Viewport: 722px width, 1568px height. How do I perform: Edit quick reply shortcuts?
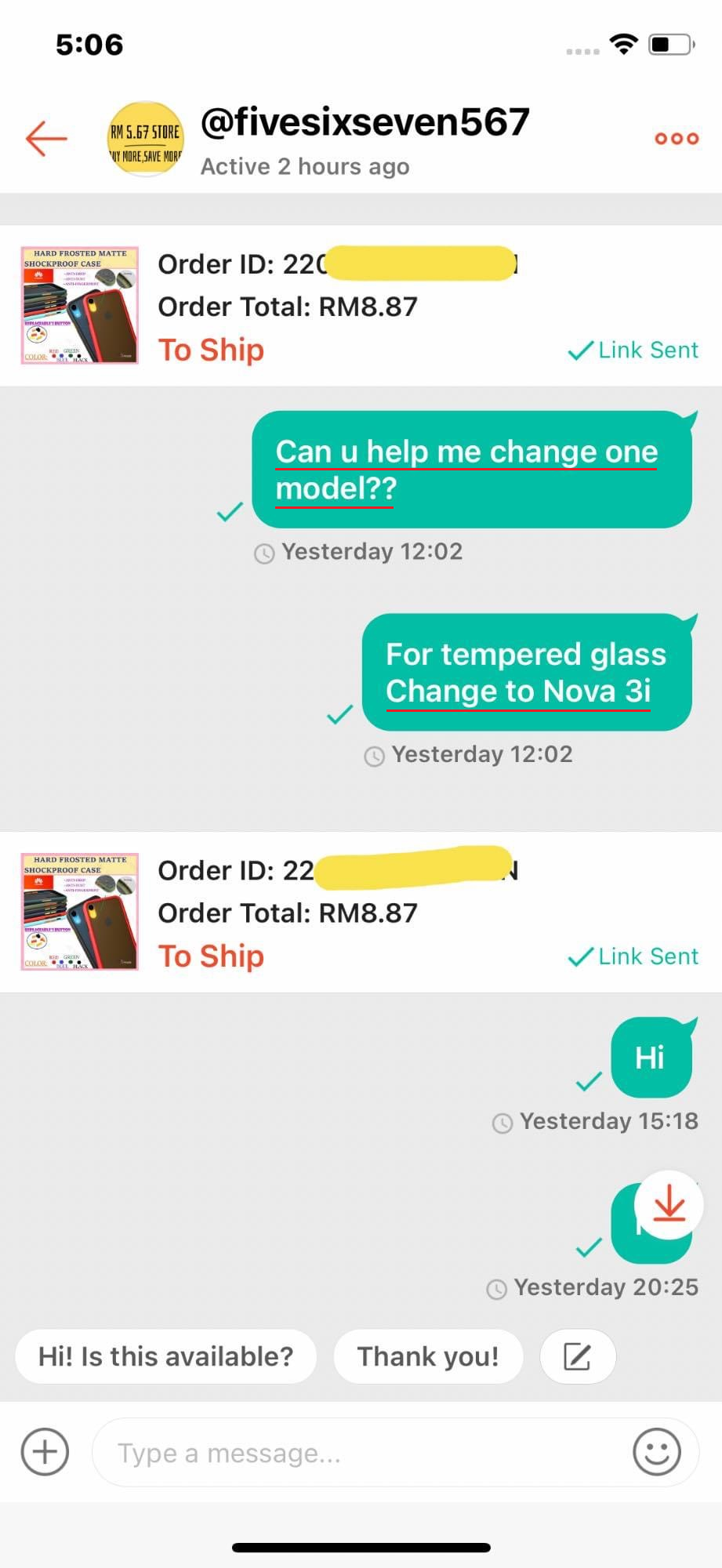(x=577, y=1356)
